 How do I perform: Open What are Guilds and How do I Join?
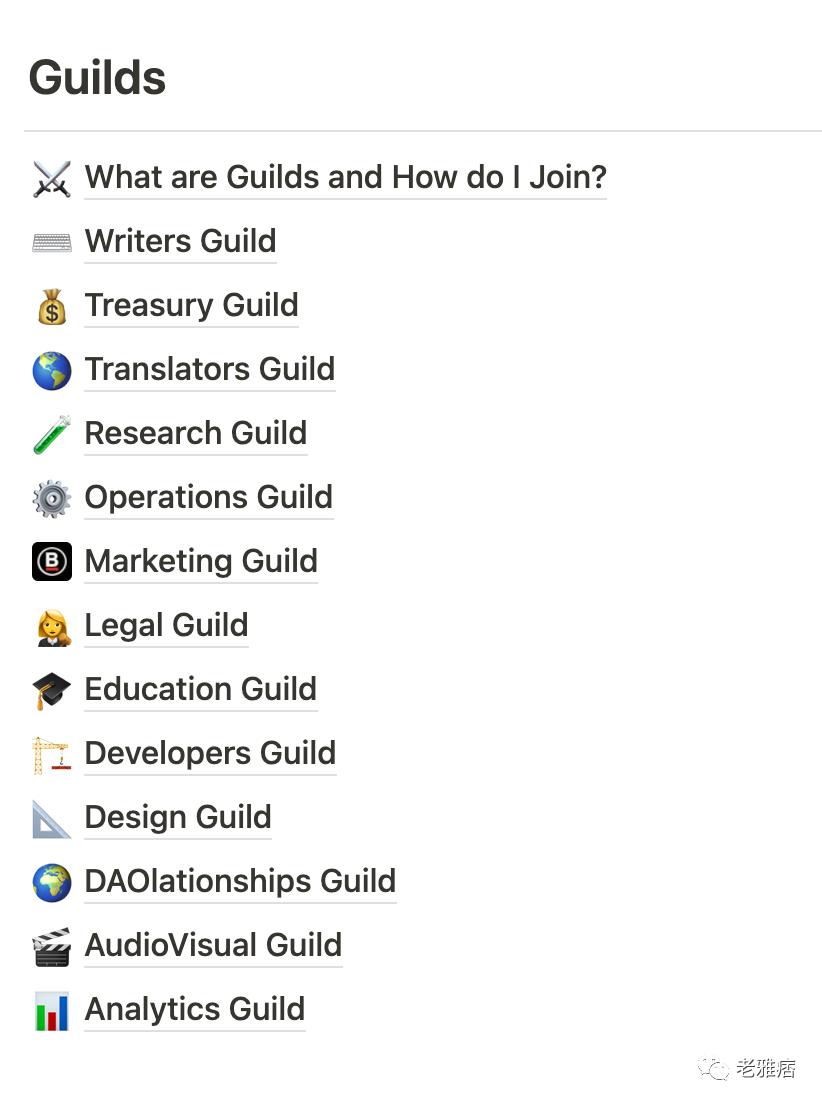(345, 177)
